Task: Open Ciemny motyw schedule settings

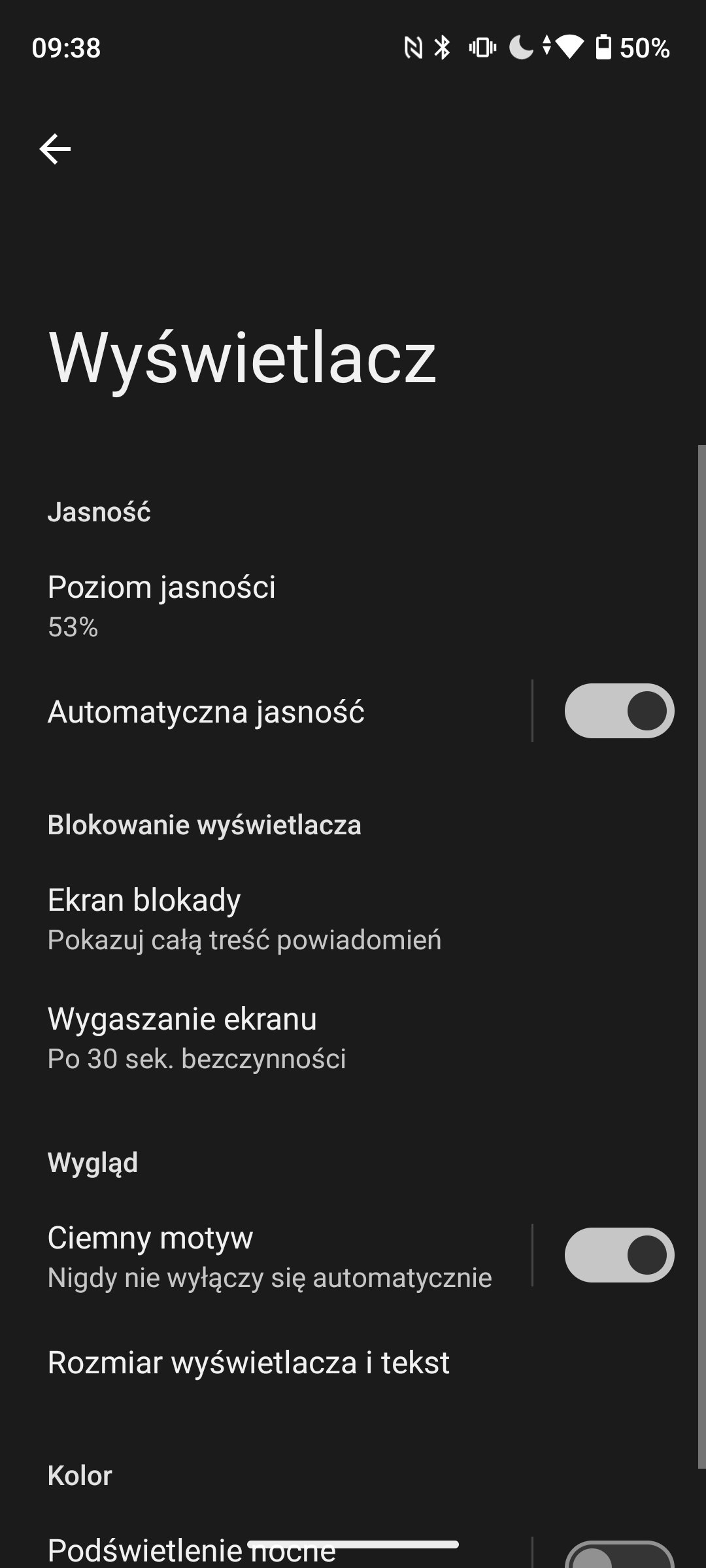Action: coord(265,1256)
